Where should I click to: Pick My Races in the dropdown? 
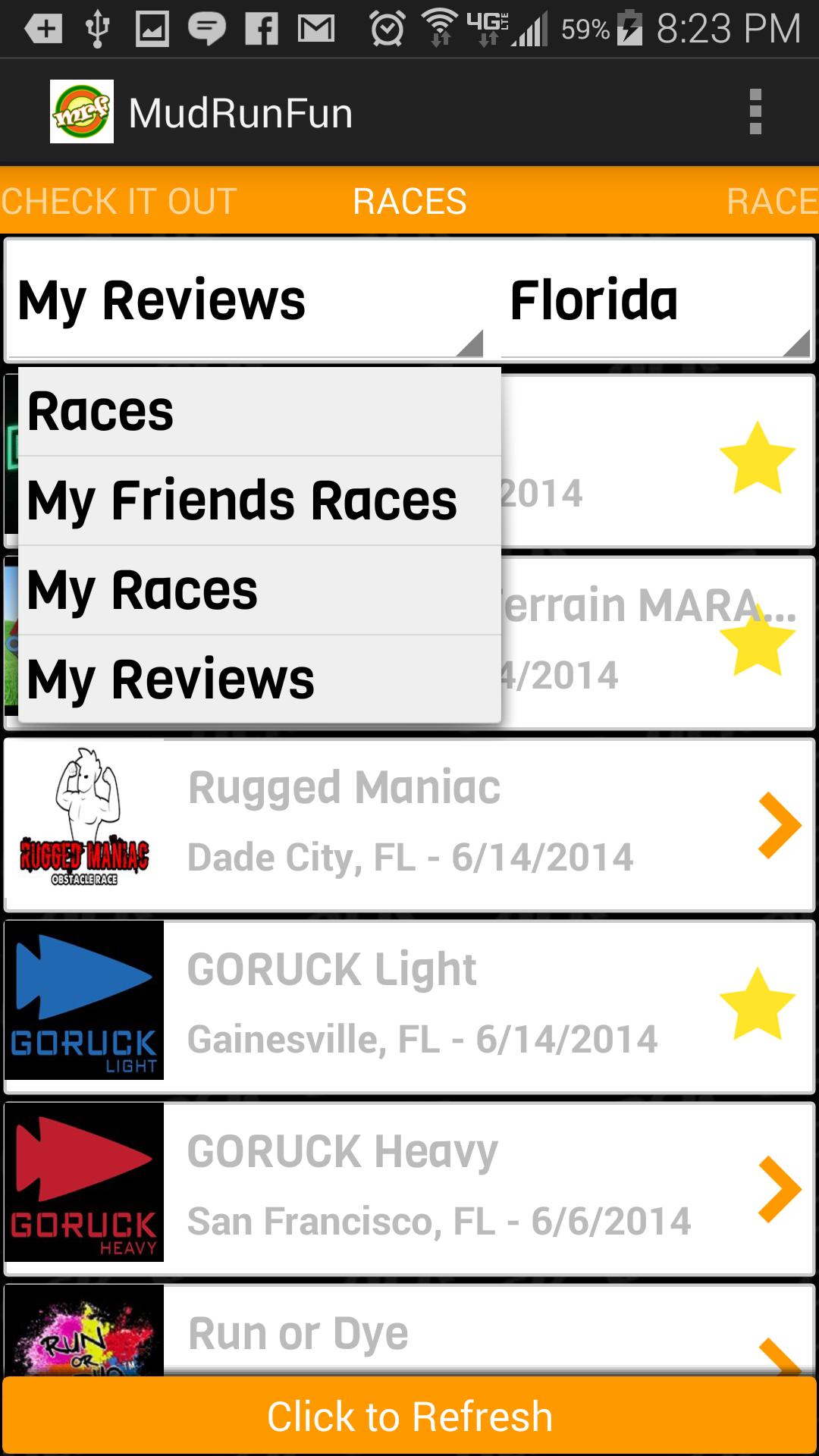click(259, 590)
